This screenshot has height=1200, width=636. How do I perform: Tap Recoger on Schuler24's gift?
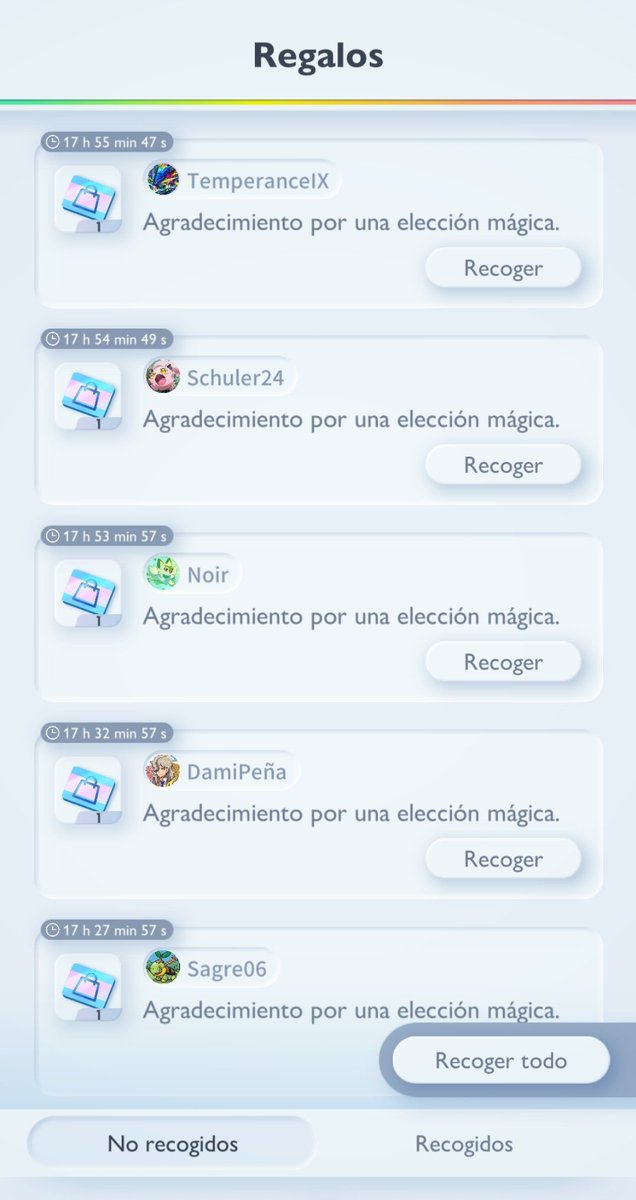click(503, 465)
